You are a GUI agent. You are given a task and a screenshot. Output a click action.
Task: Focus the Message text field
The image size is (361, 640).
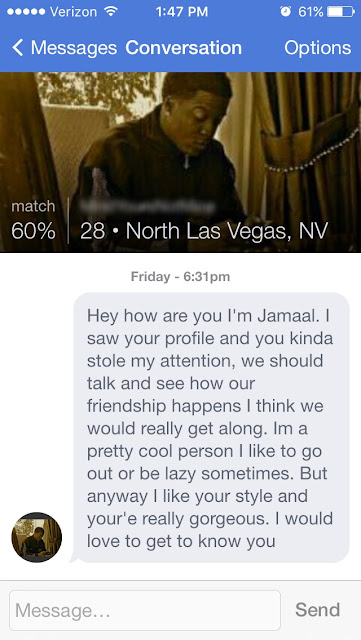click(x=145, y=610)
